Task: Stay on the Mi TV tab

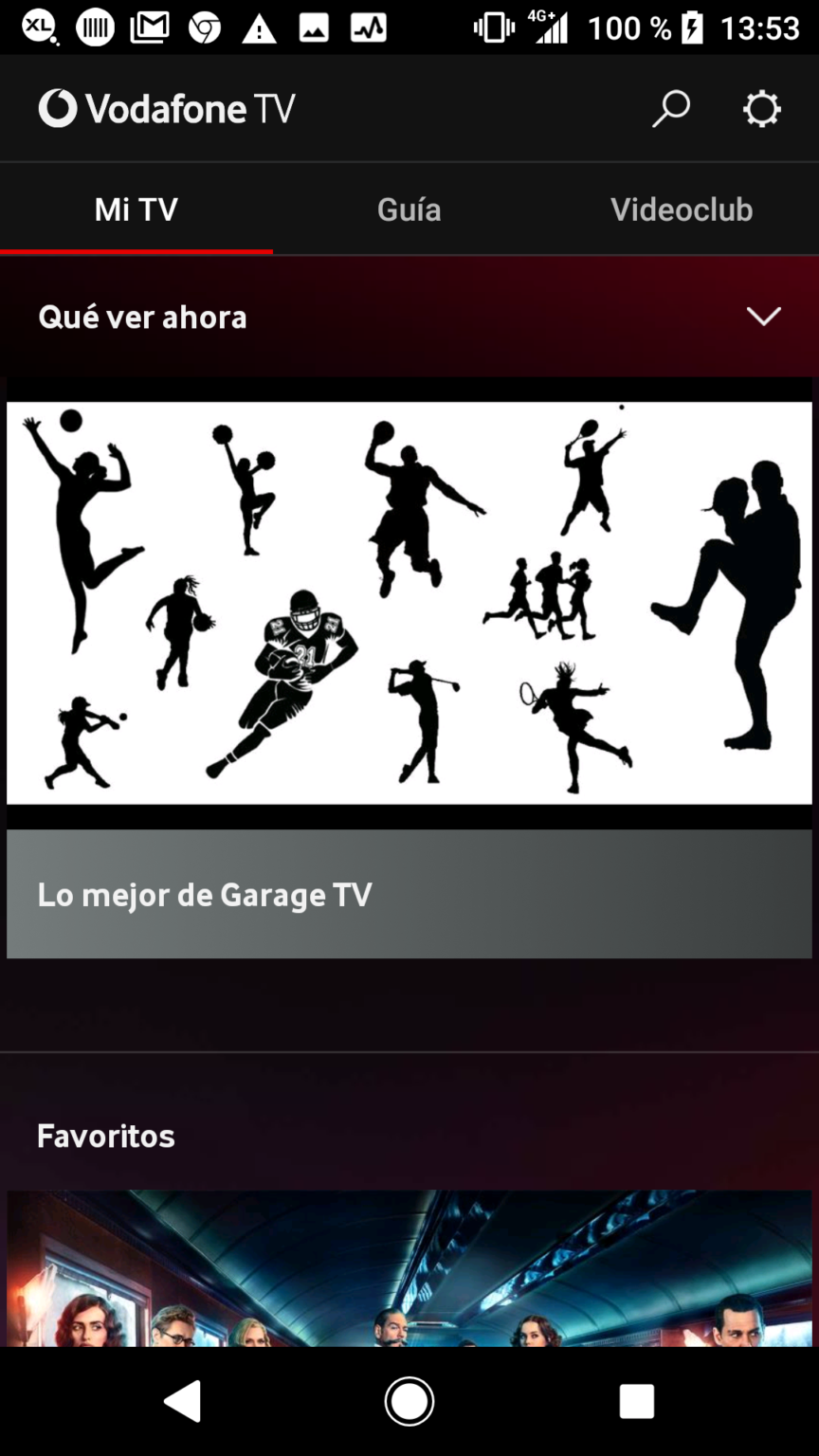Action: [136, 209]
